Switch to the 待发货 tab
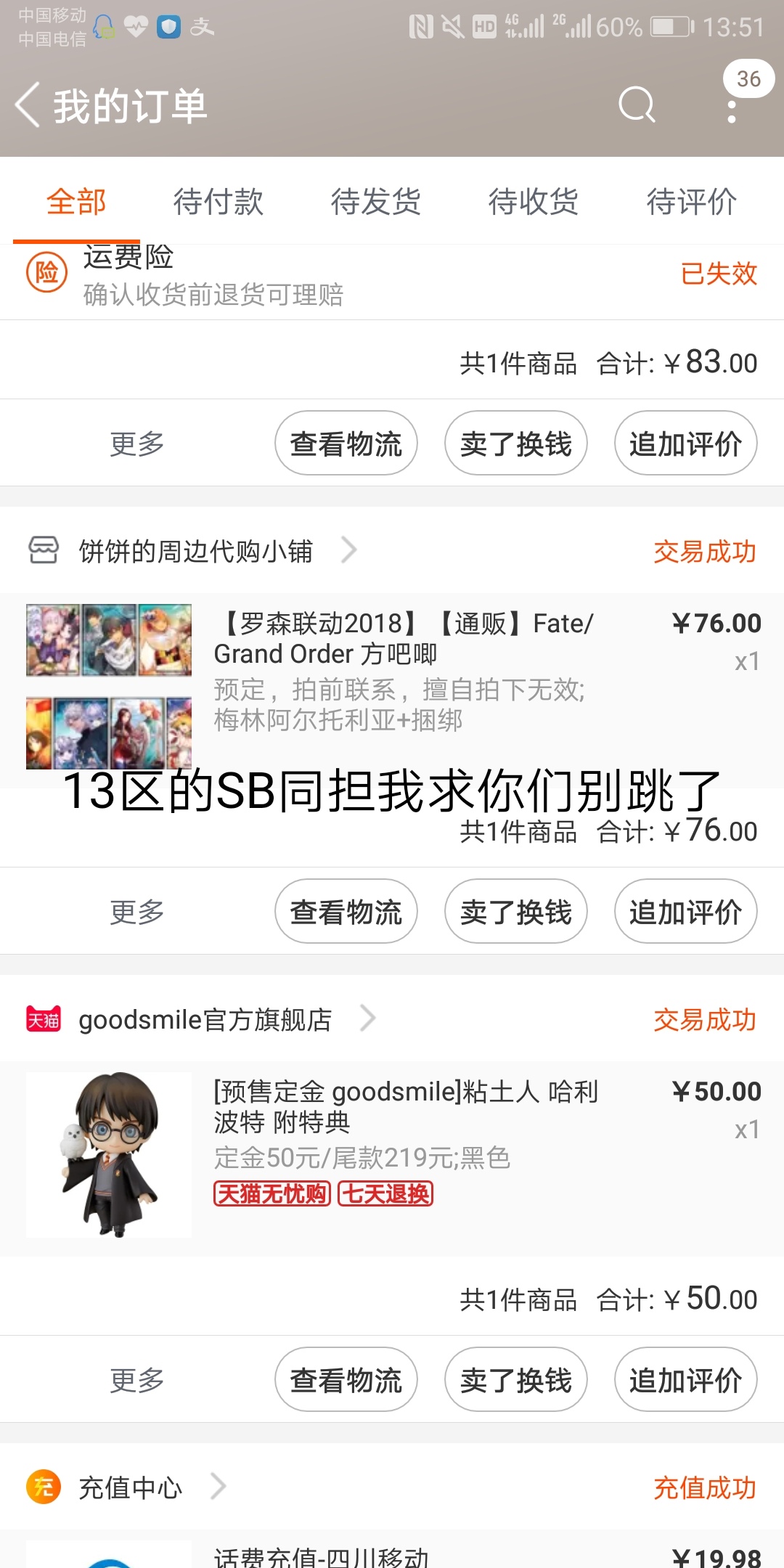 375,202
